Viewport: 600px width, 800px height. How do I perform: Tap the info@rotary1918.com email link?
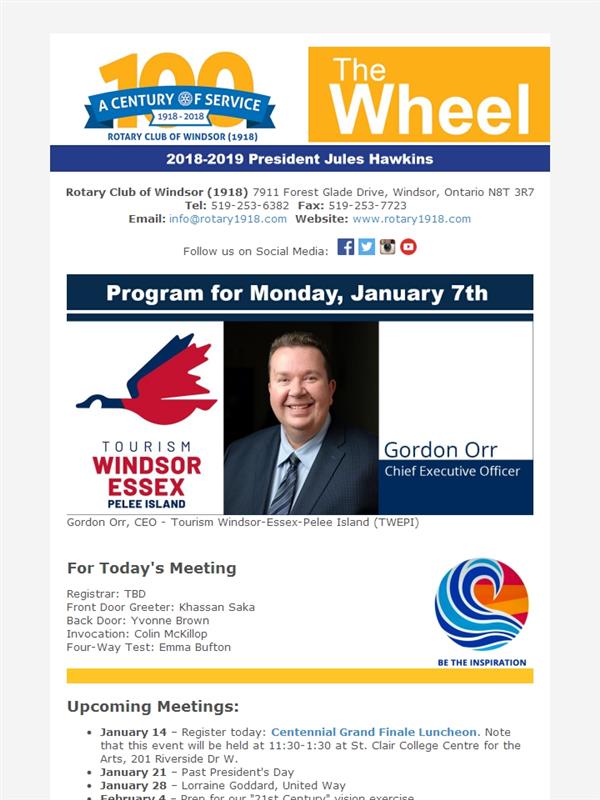[228, 219]
